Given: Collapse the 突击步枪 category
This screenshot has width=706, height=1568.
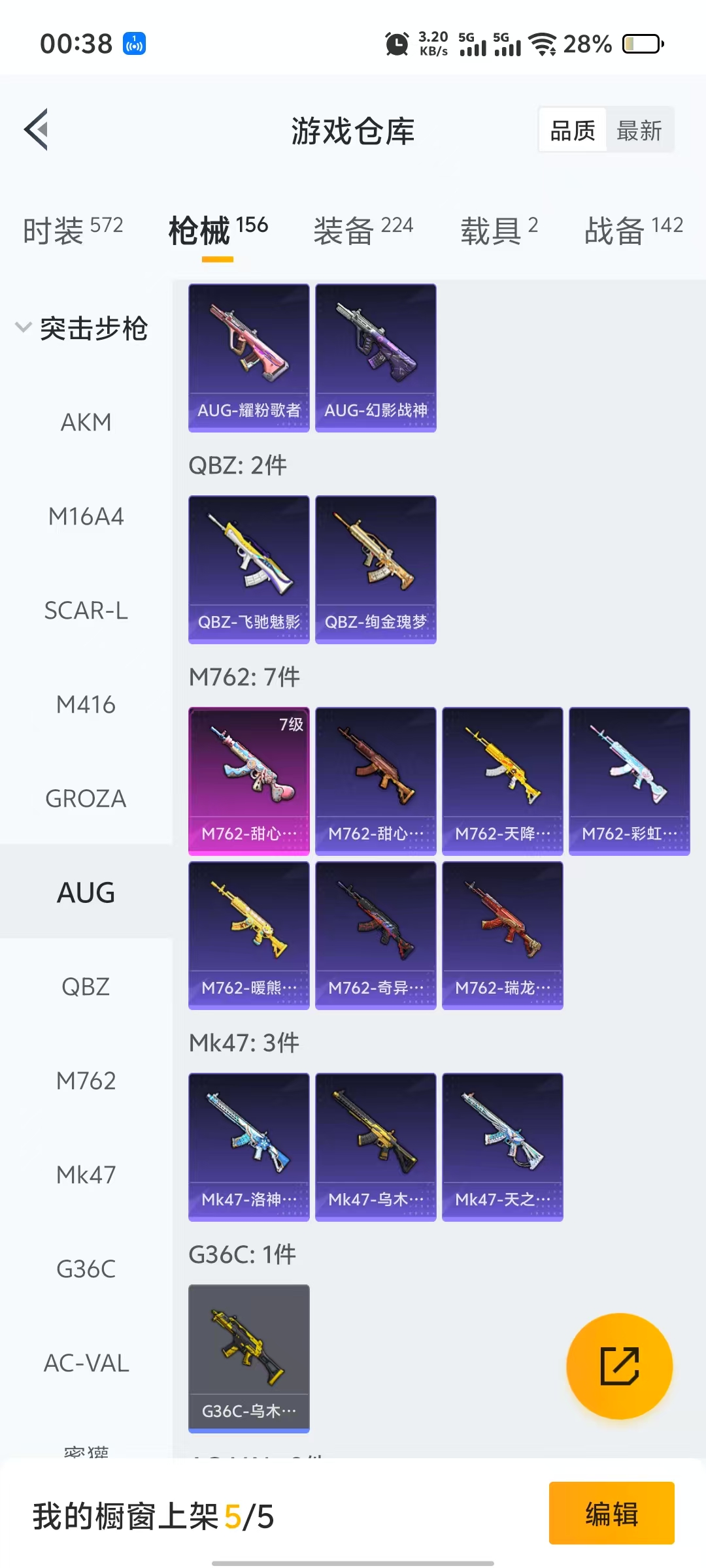Looking at the screenshot, I should pos(82,328).
